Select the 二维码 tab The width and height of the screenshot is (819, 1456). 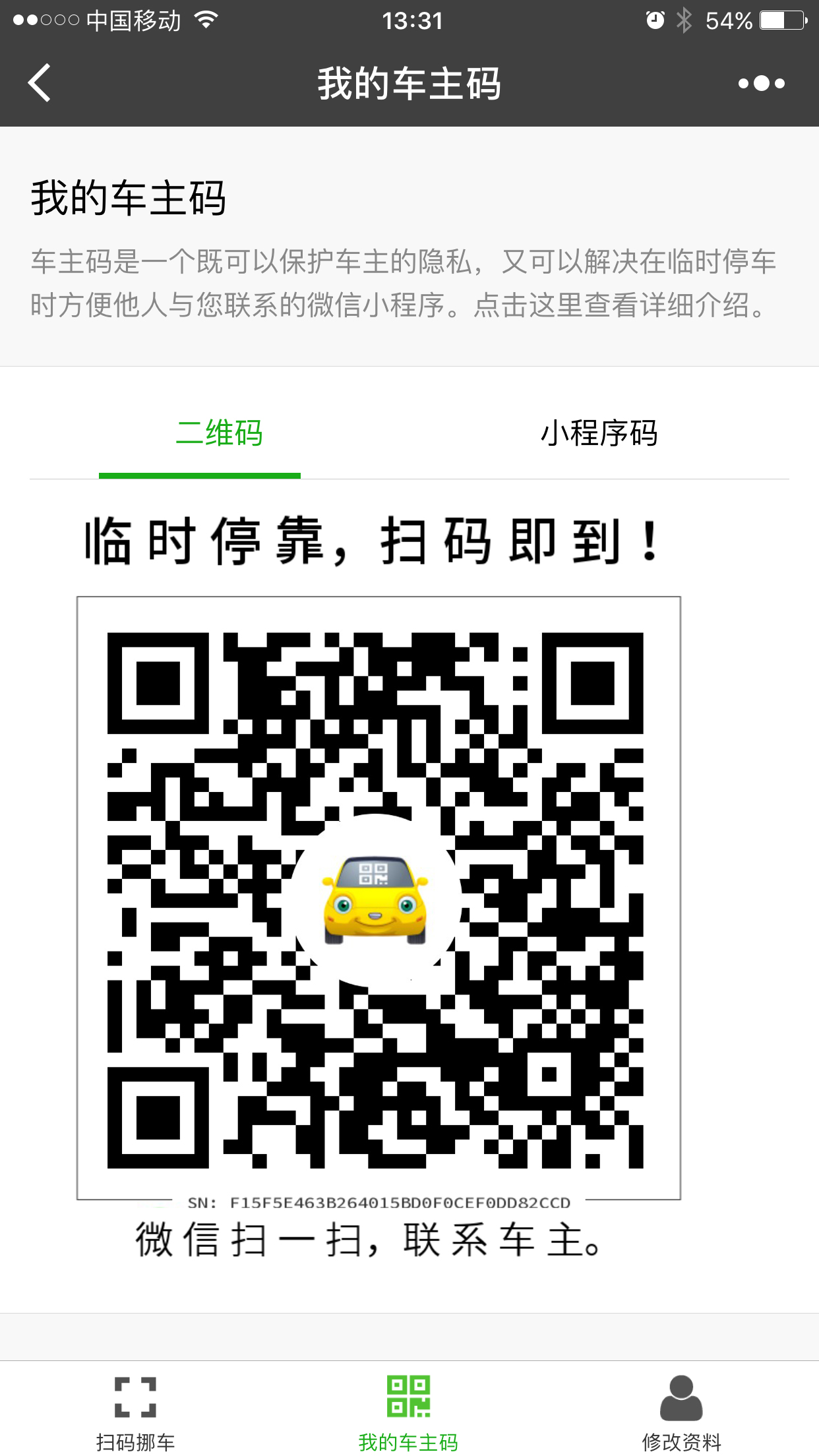point(219,434)
